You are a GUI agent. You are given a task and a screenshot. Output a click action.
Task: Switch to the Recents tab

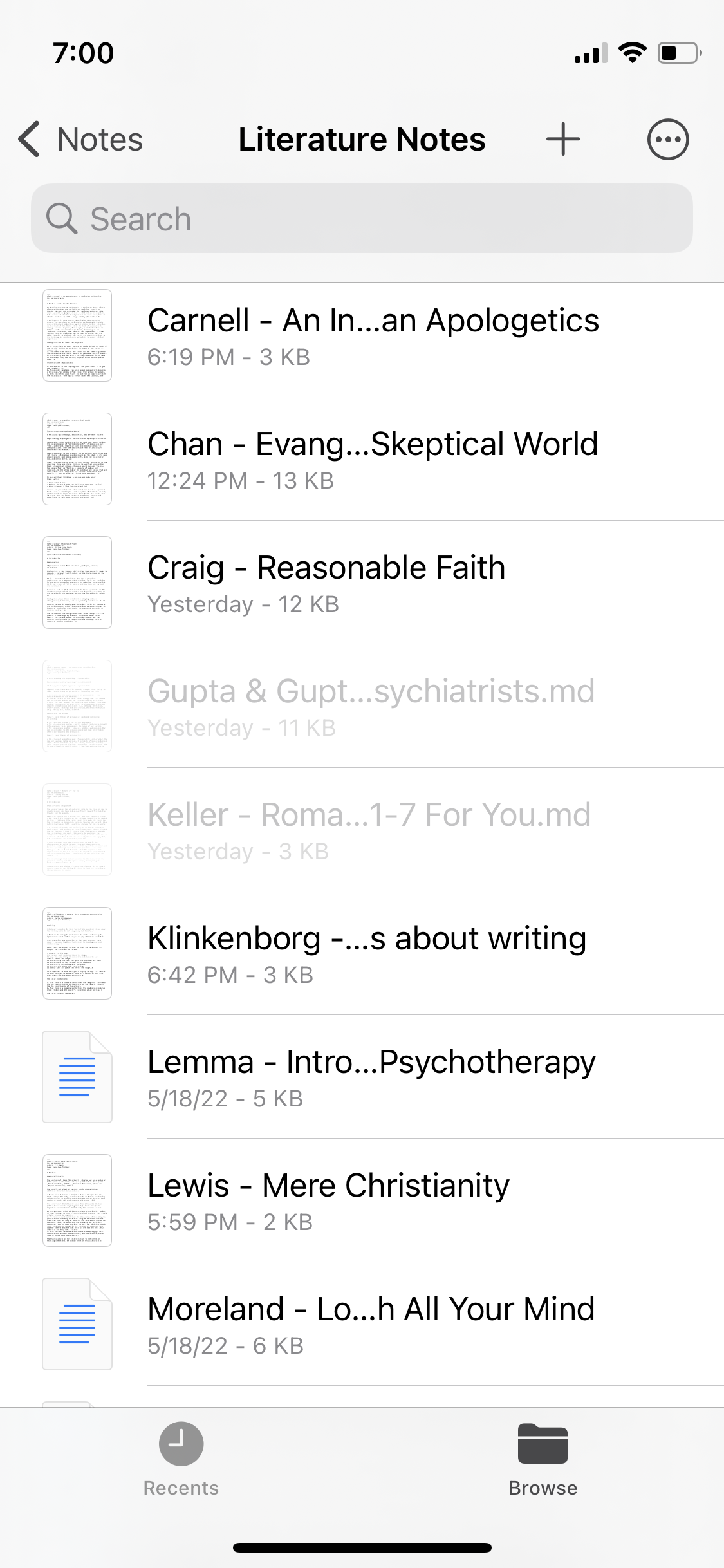point(181,1460)
